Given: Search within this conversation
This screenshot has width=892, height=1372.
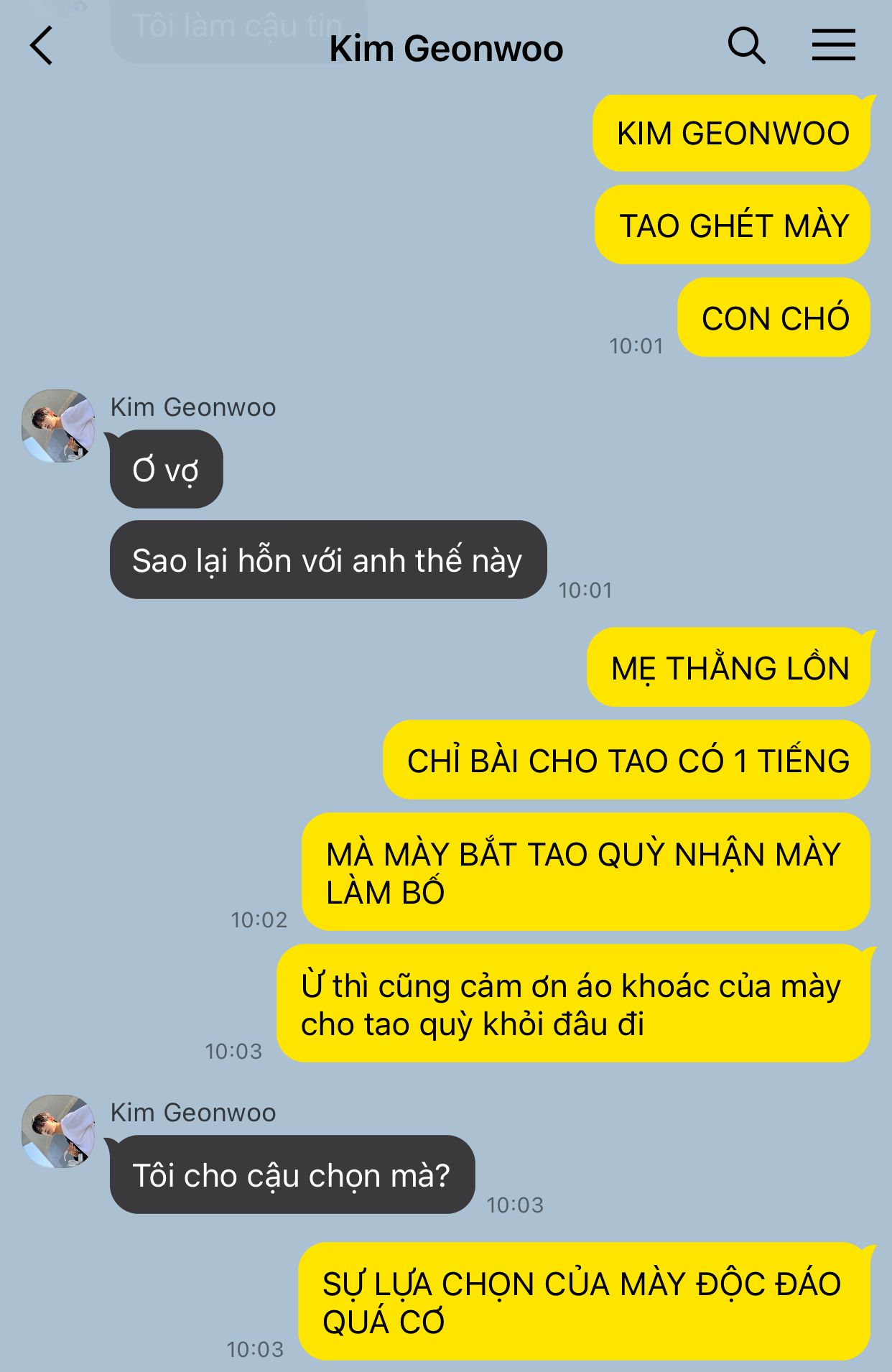Looking at the screenshot, I should [x=746, y=46].
